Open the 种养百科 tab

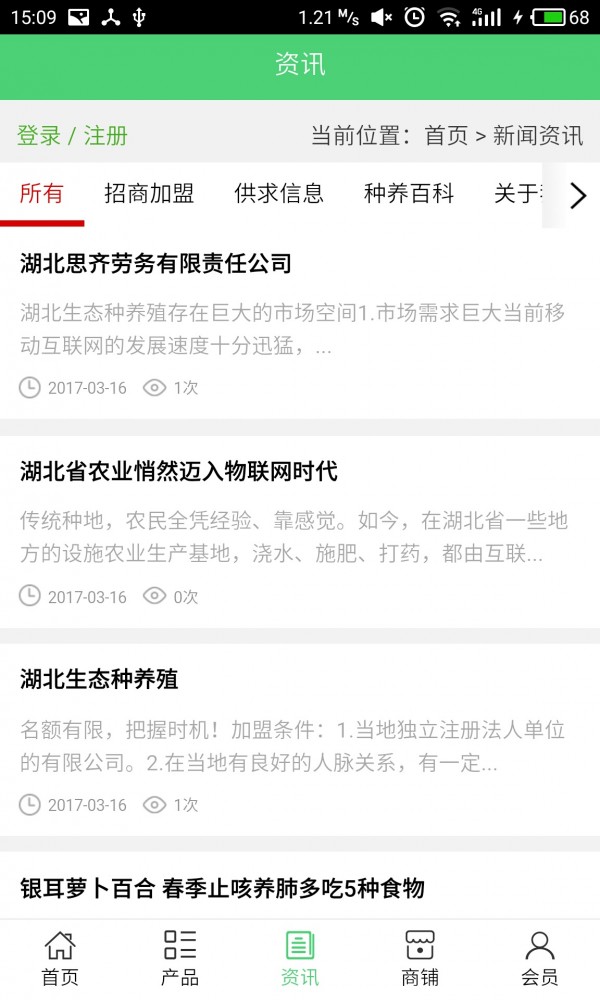pyautogui.click(x=409, y=194)
